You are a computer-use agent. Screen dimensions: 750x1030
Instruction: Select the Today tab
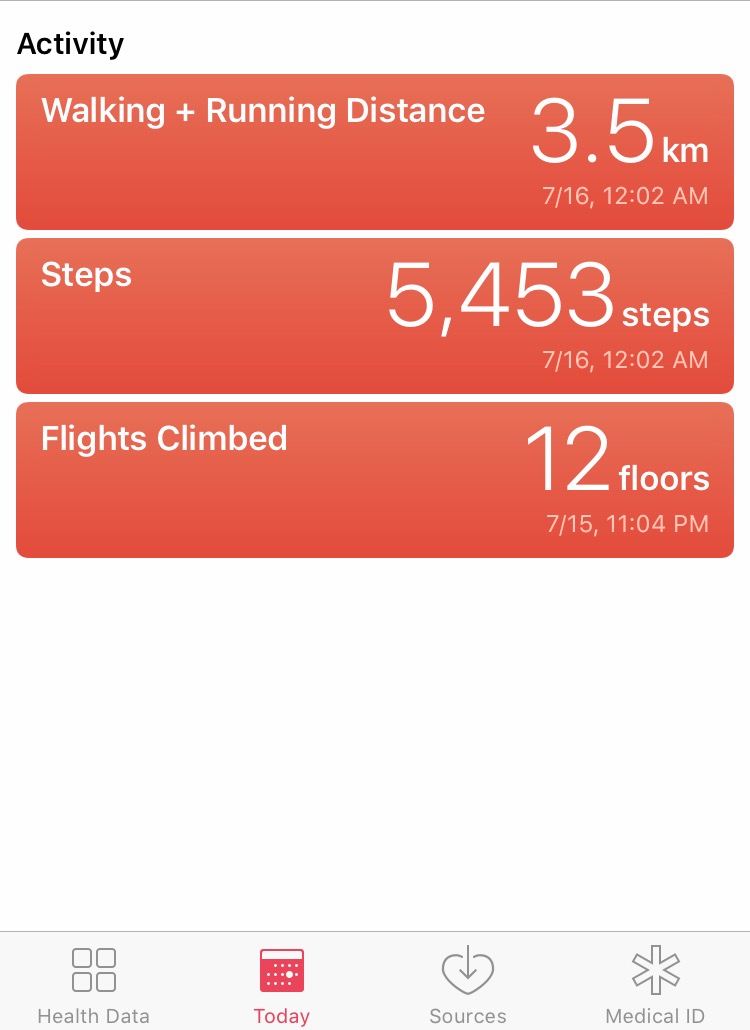click(281, 984)
